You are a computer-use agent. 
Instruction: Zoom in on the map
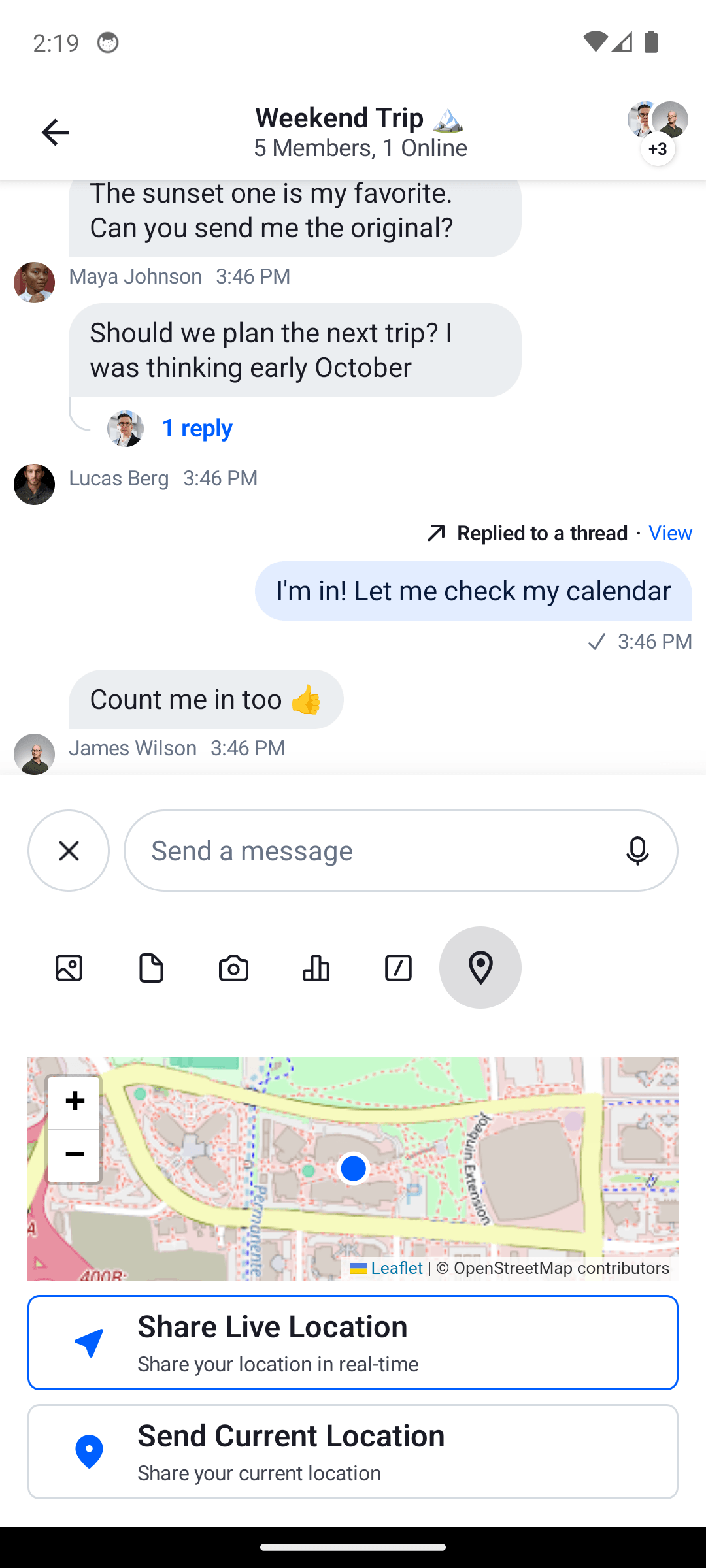[74, 1100]
